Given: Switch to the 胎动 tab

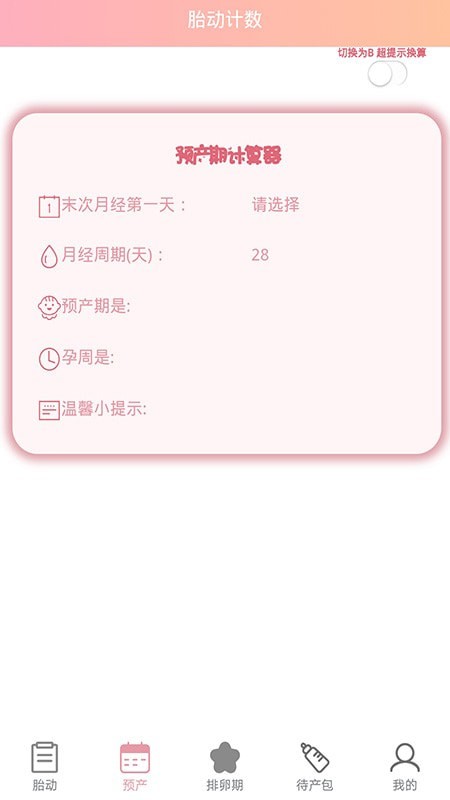Looking at the screenshot, I should point(45,766).
